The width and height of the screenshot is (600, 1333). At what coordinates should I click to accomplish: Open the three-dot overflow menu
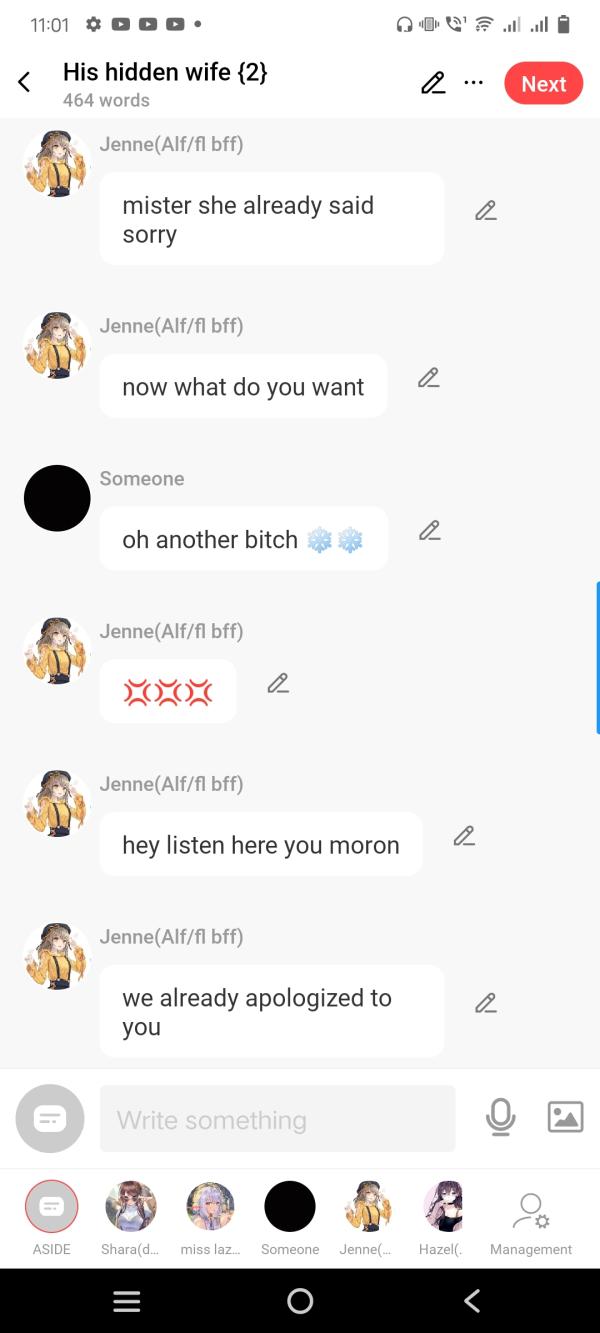(473, 83)
